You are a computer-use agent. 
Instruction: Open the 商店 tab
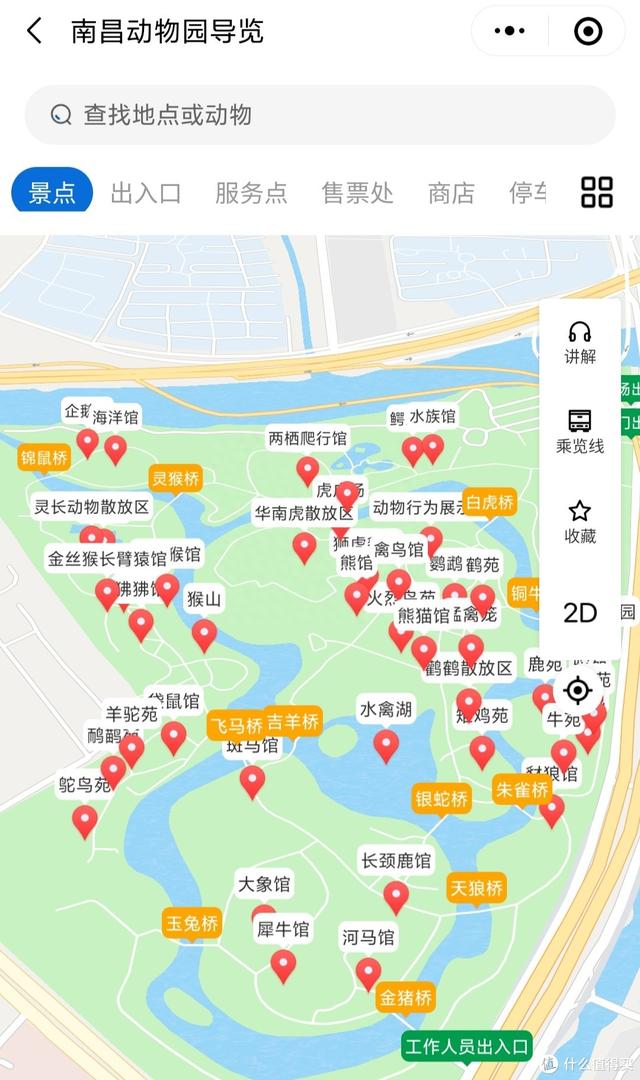click(x=451, y=193)
